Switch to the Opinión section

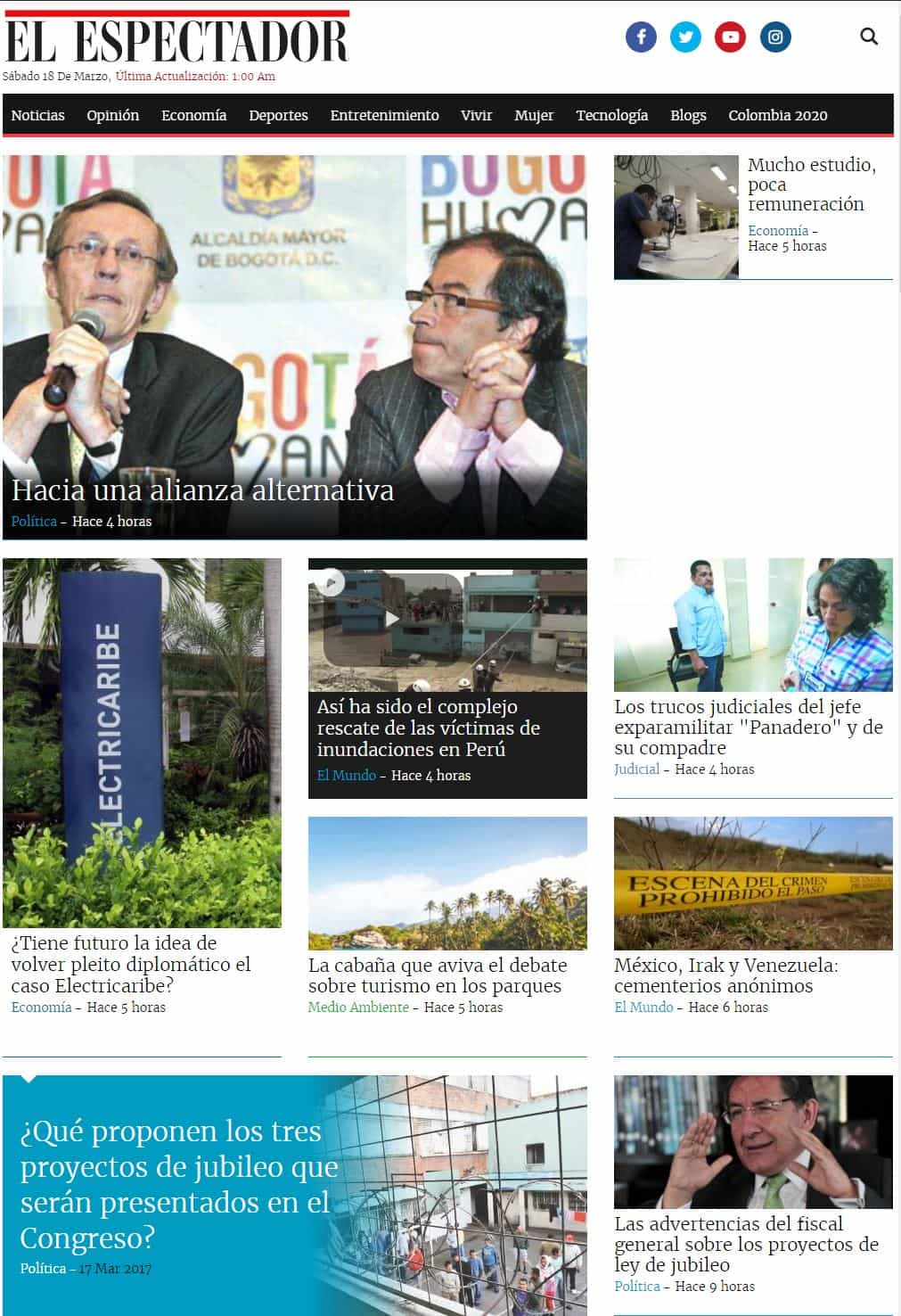click(x=112, y=115)
